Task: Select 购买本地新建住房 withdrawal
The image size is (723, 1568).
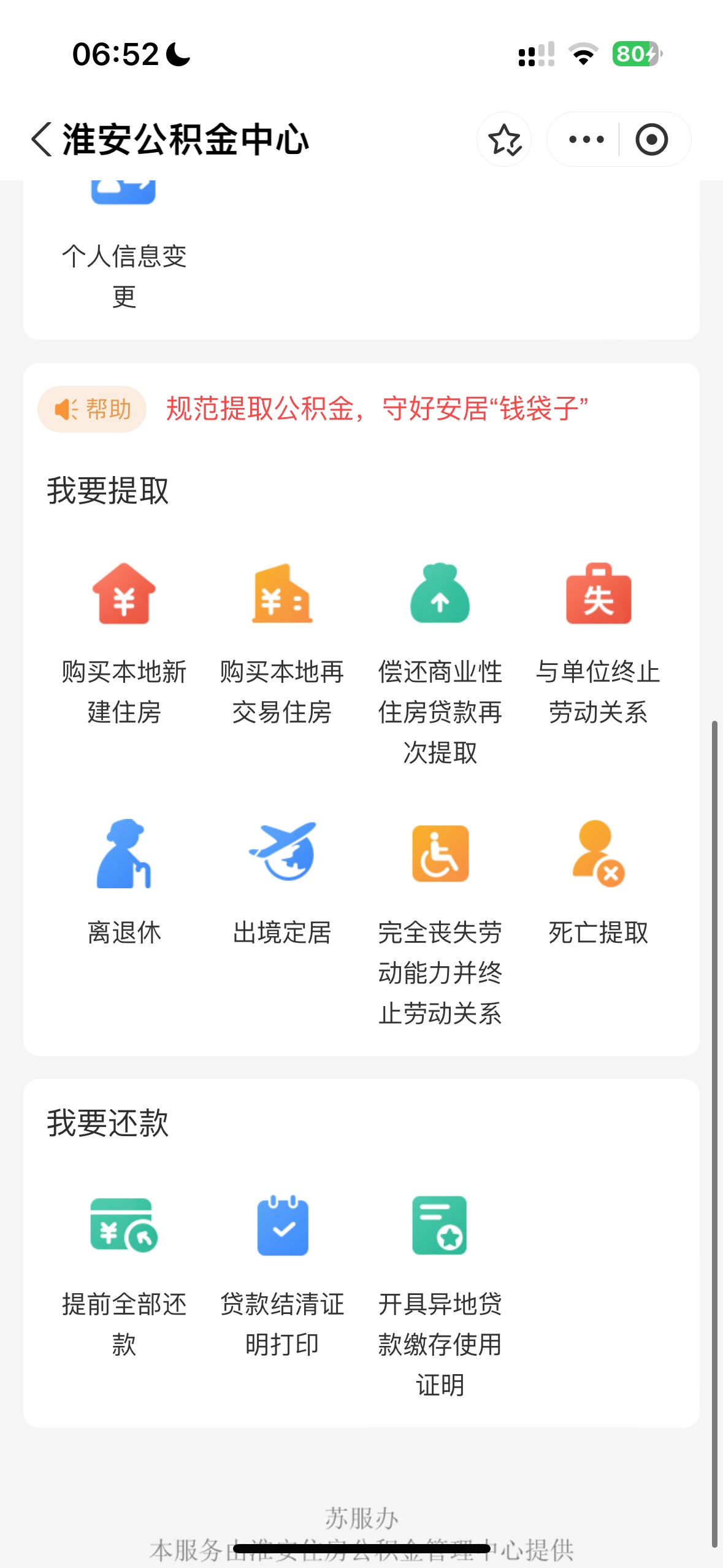Action: (124, 643)
